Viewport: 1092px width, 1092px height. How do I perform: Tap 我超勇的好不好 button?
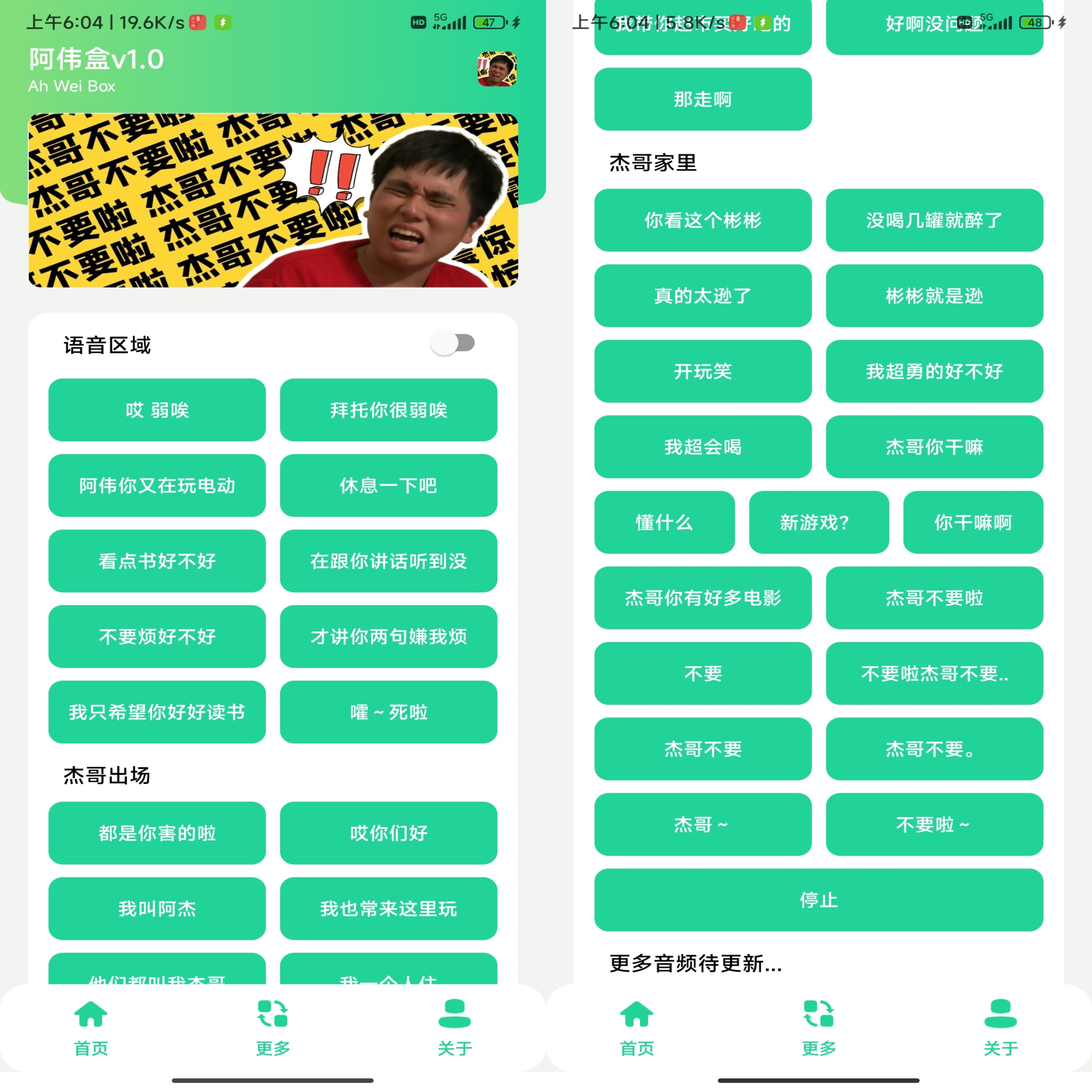(x=934, y=371)
